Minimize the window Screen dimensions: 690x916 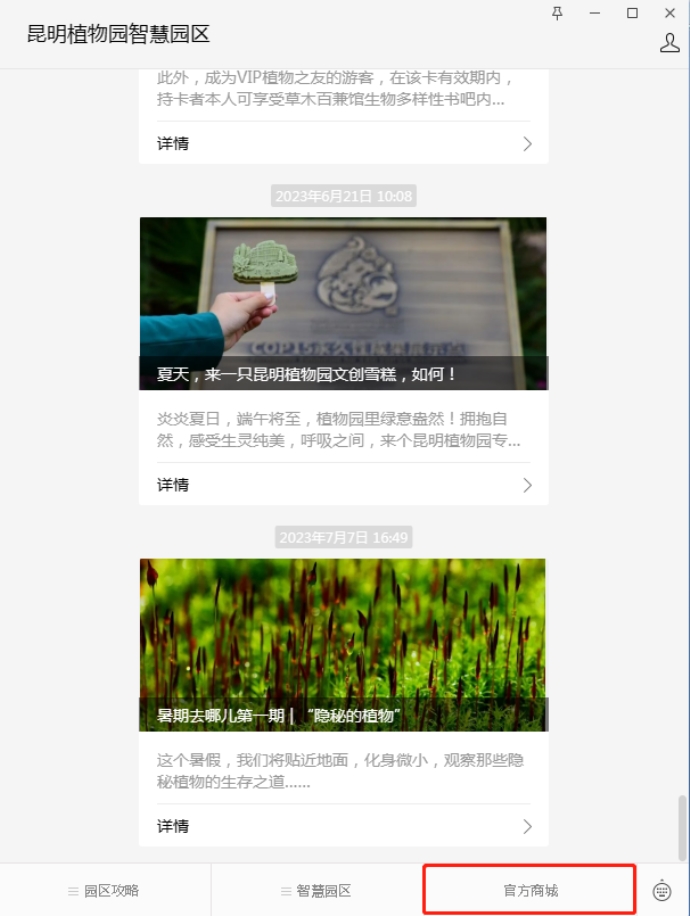click(x=595, y=13)
